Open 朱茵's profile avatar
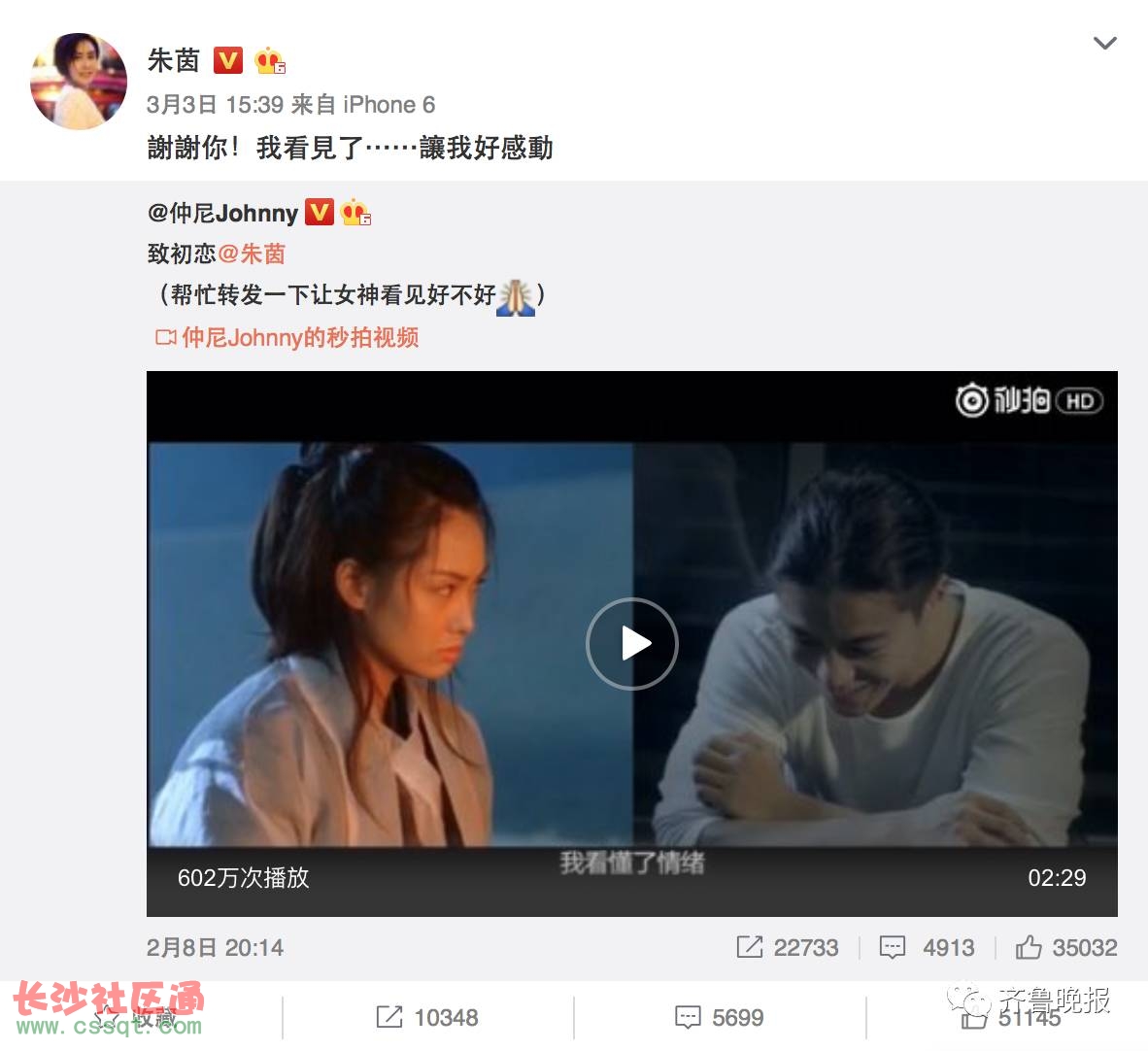The image size is (1148, 1051). (79, 82)
